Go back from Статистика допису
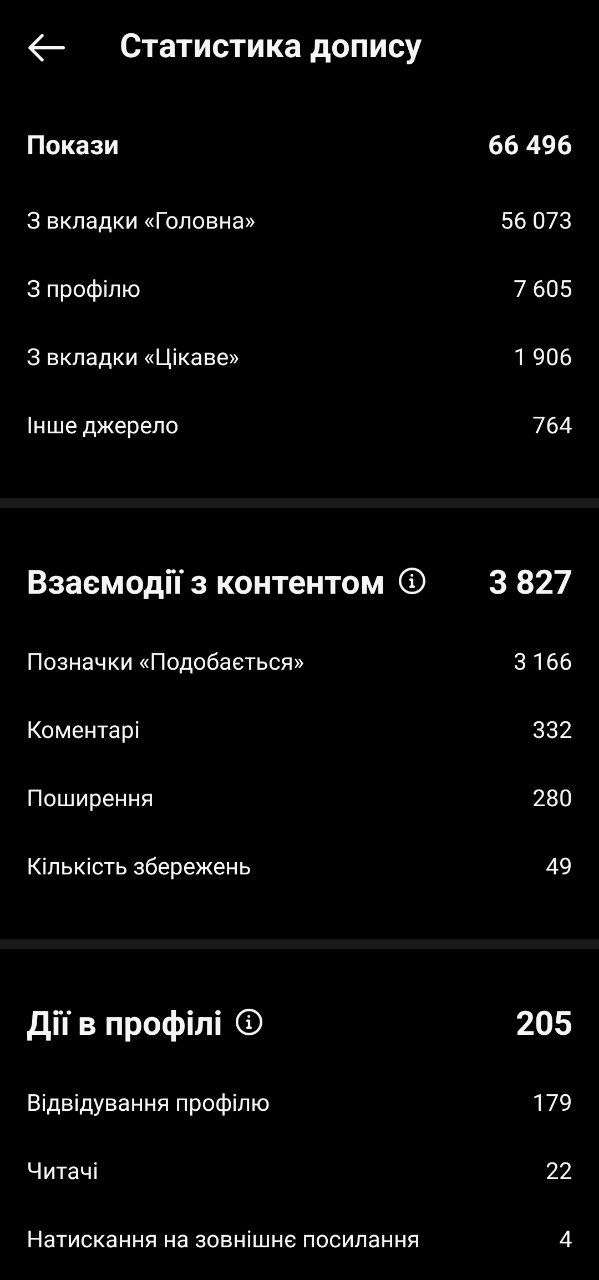The height and width of the screenshot is (1280, 599). click(46, 47)
